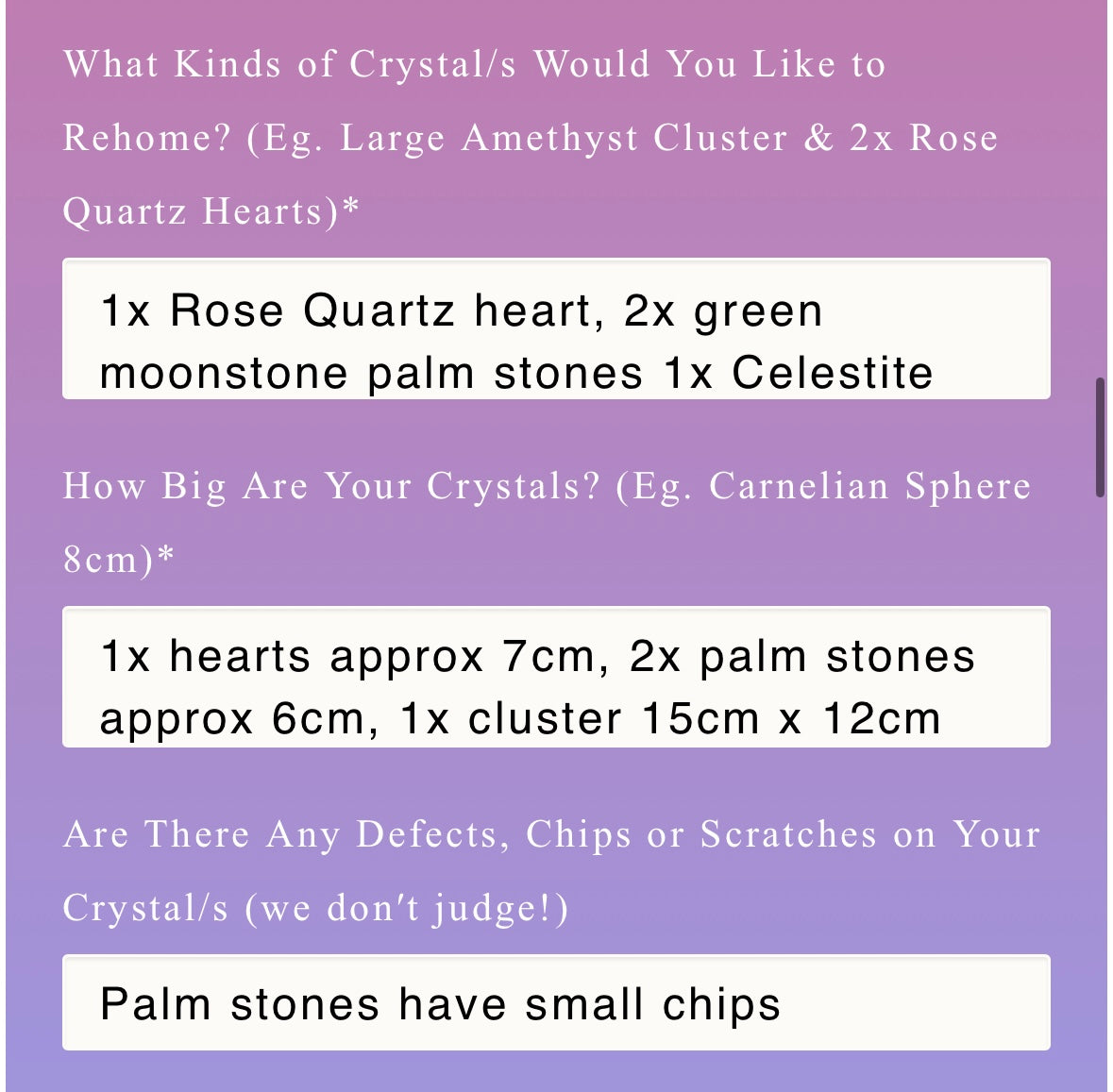Edit the crystal kinds to rehome field
Image resolution: width=1113 pixels, height=1092 pixels.
click(x=555, y=329)
